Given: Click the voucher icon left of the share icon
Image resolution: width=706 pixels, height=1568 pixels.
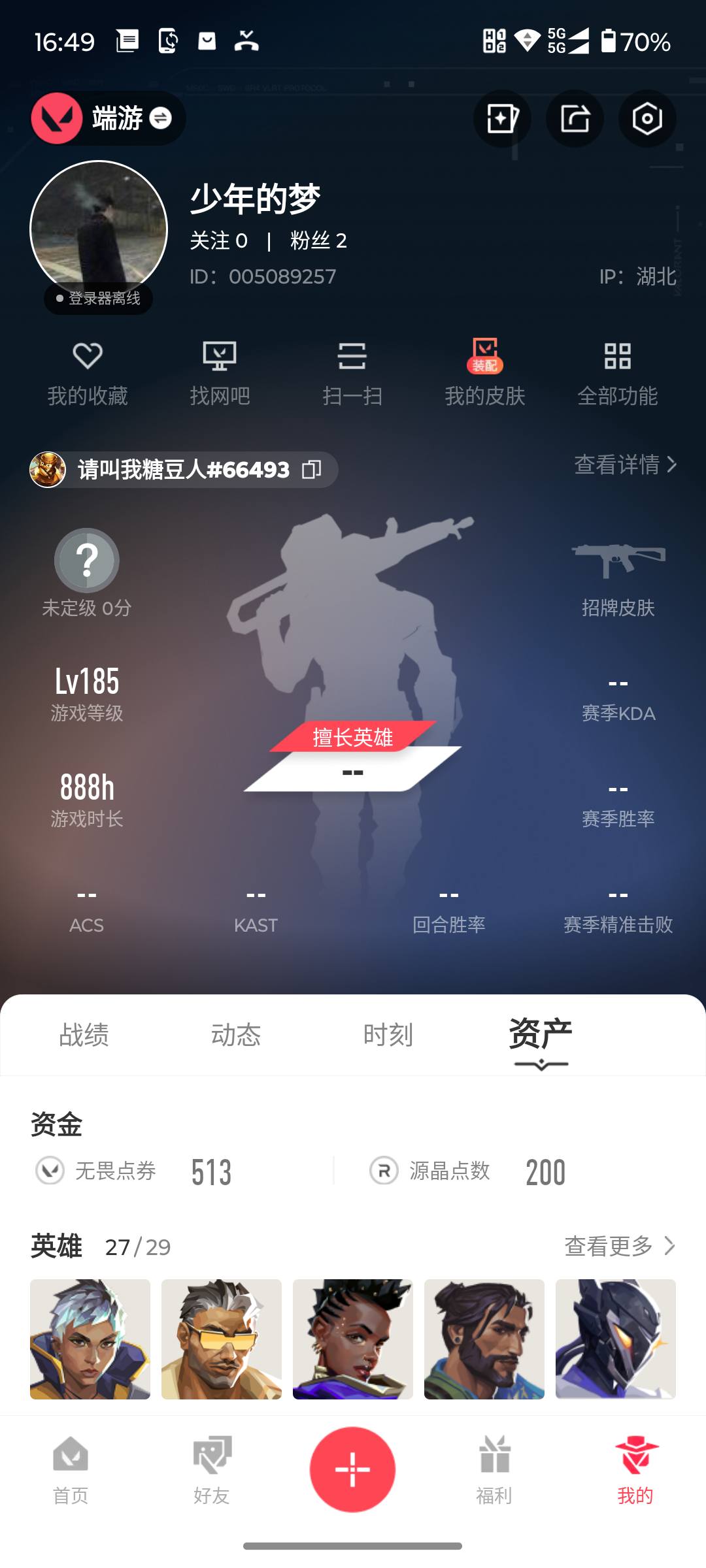Looking at the screenshot, I should tap(501, 118).
